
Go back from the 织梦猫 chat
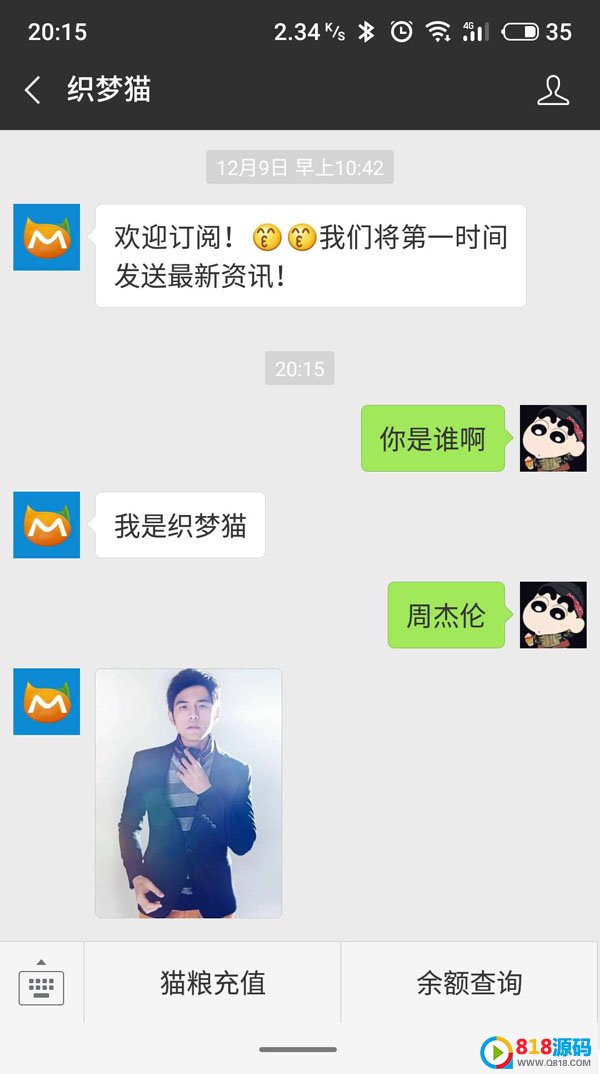[32, 90]
